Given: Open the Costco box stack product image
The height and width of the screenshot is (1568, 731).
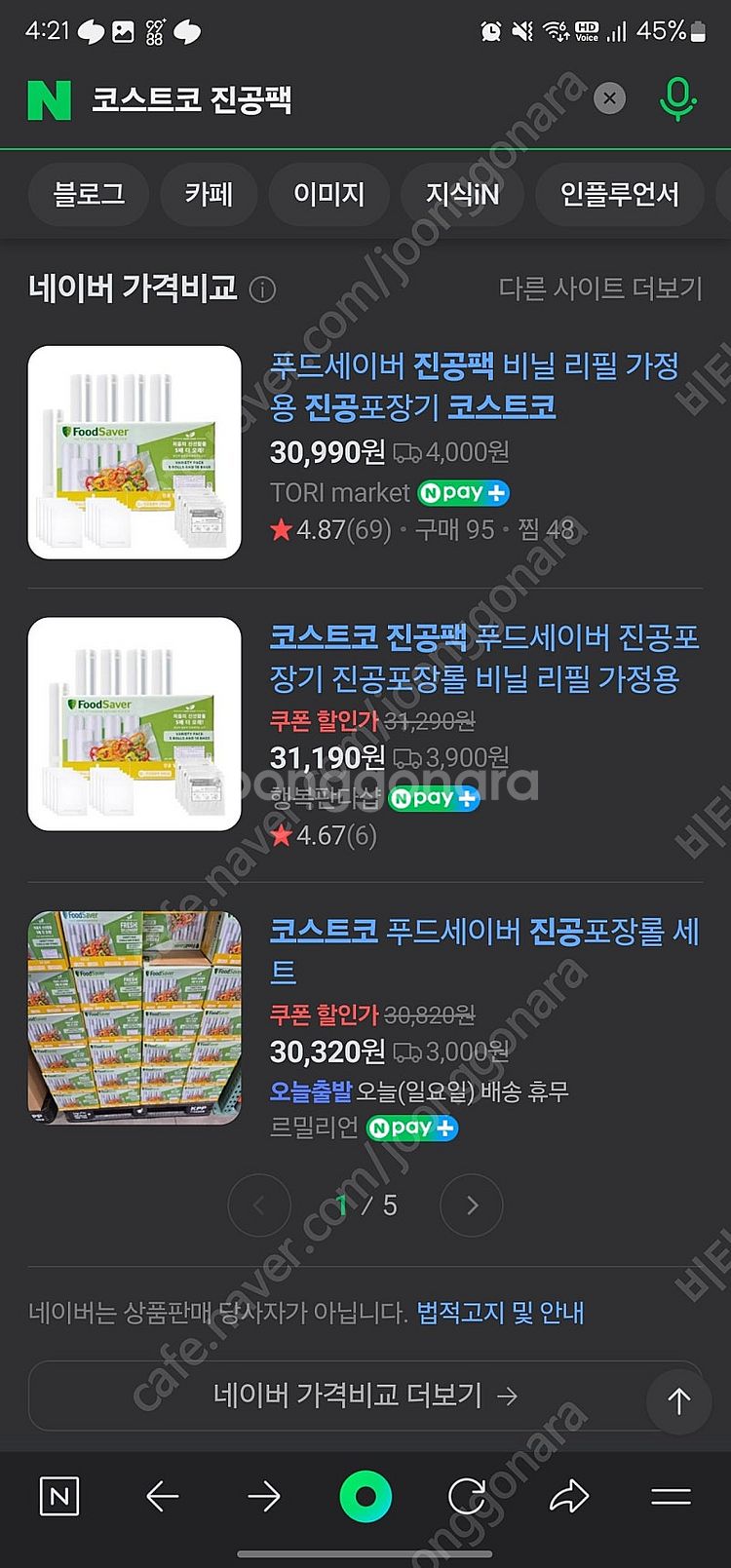Looking at the screenshot, I should 135,1017.
